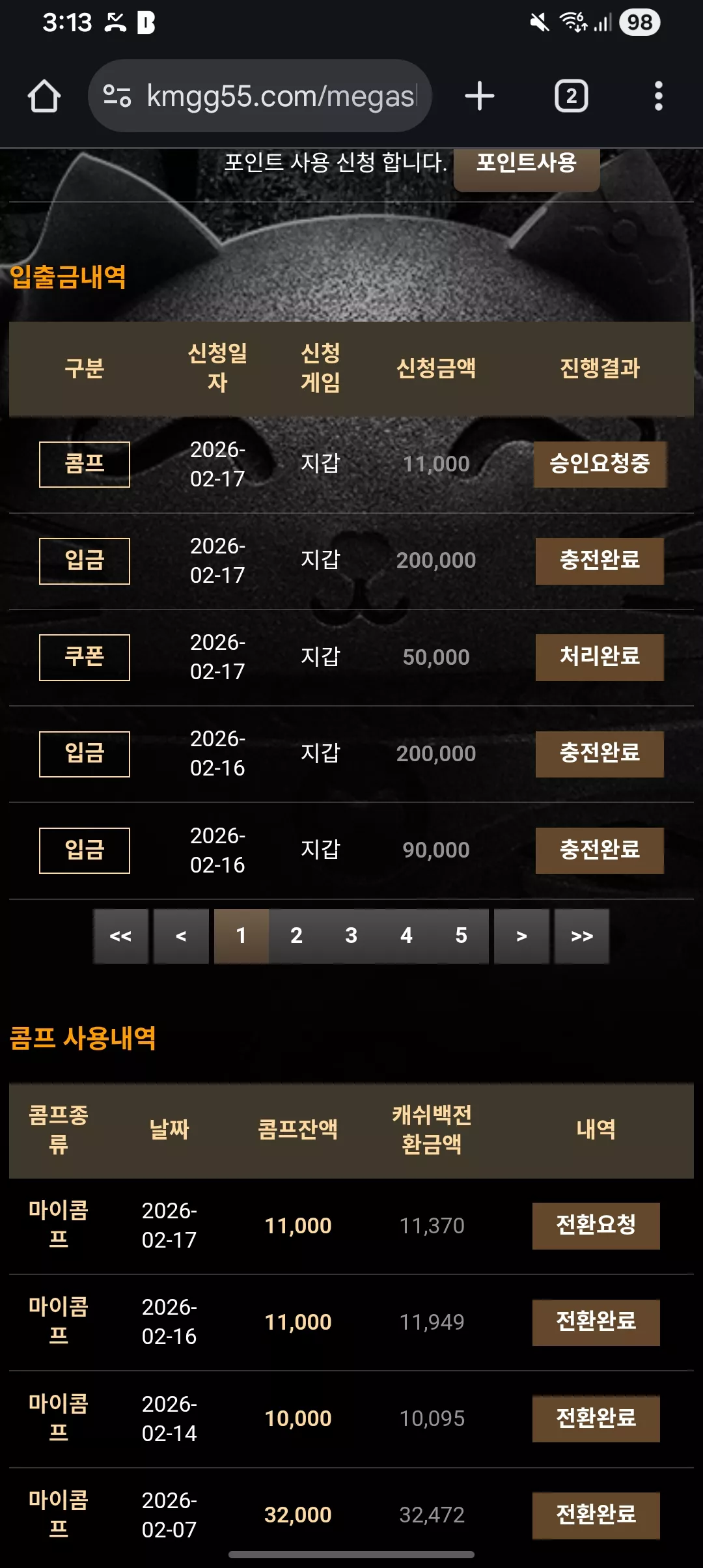Go to the next page with the > arrow
The height and width of the screenshot is (1568, 703).
[x=521, y=936]
